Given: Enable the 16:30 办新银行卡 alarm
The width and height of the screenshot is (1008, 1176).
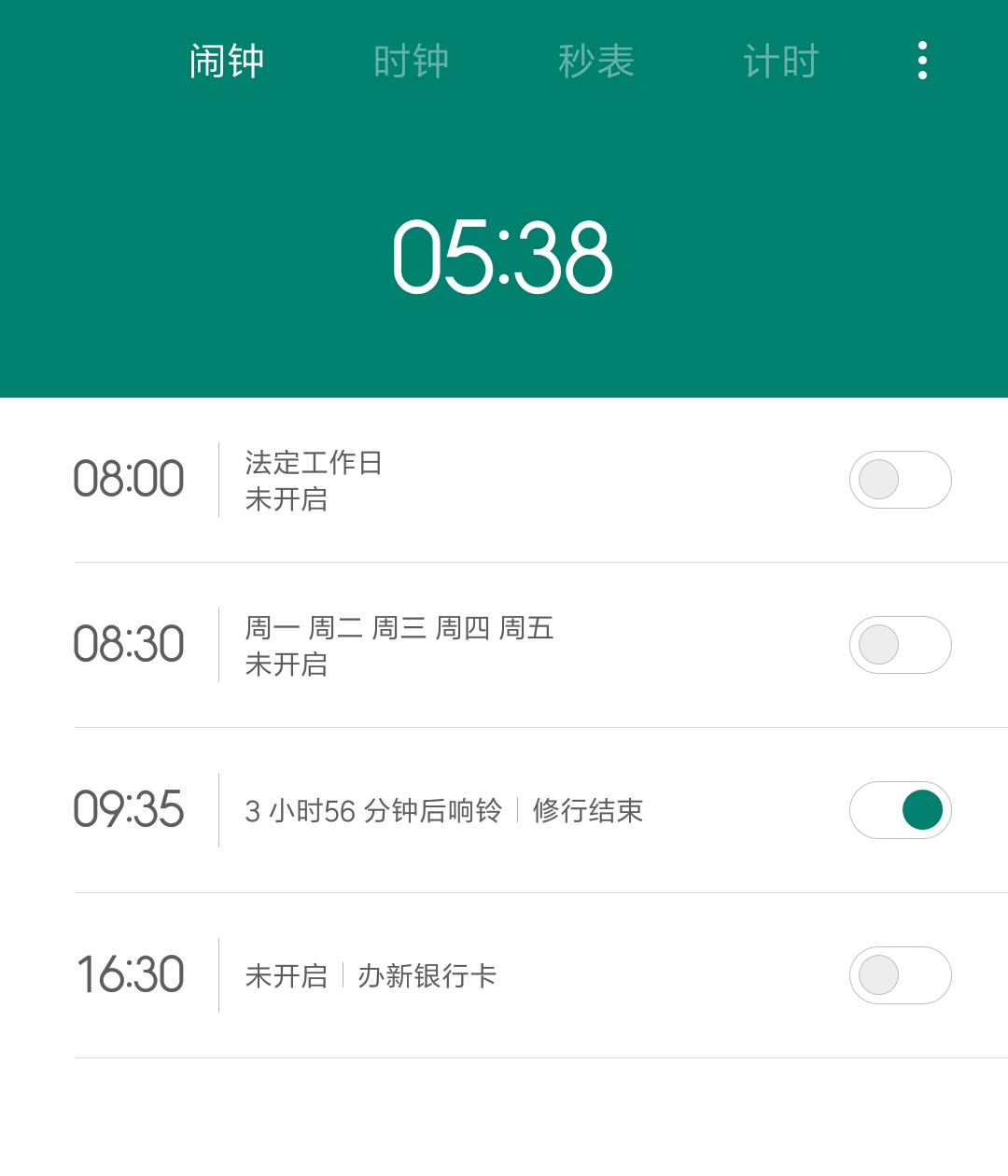Looking at the screenshot, I should click(900, 975).
